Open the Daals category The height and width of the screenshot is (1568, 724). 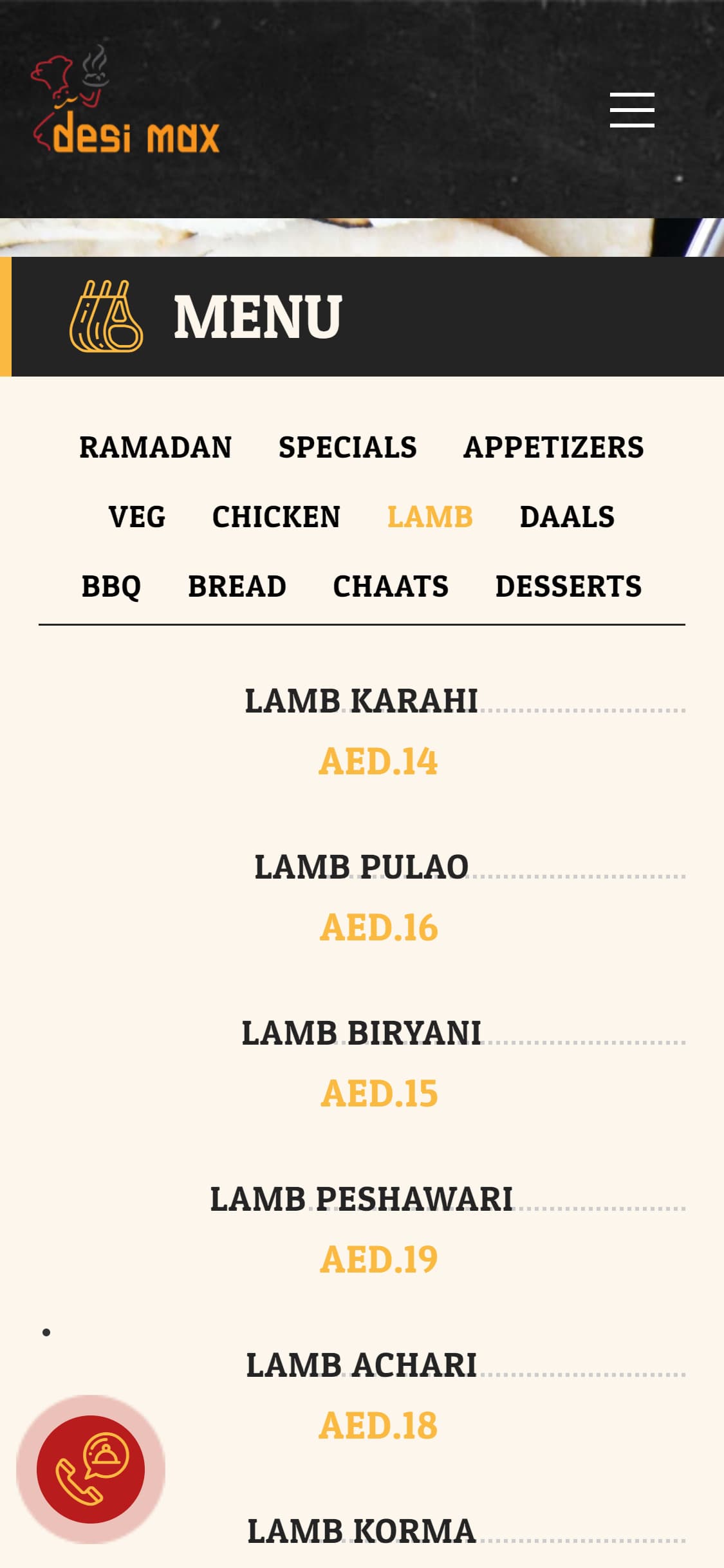tap(567, 517)
